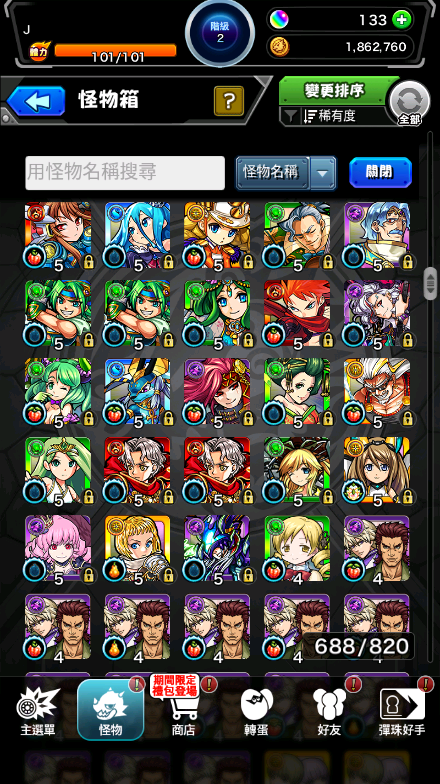Go back with the blue arrow button
This screenshot has height=784, width=440.
[36, 101]
